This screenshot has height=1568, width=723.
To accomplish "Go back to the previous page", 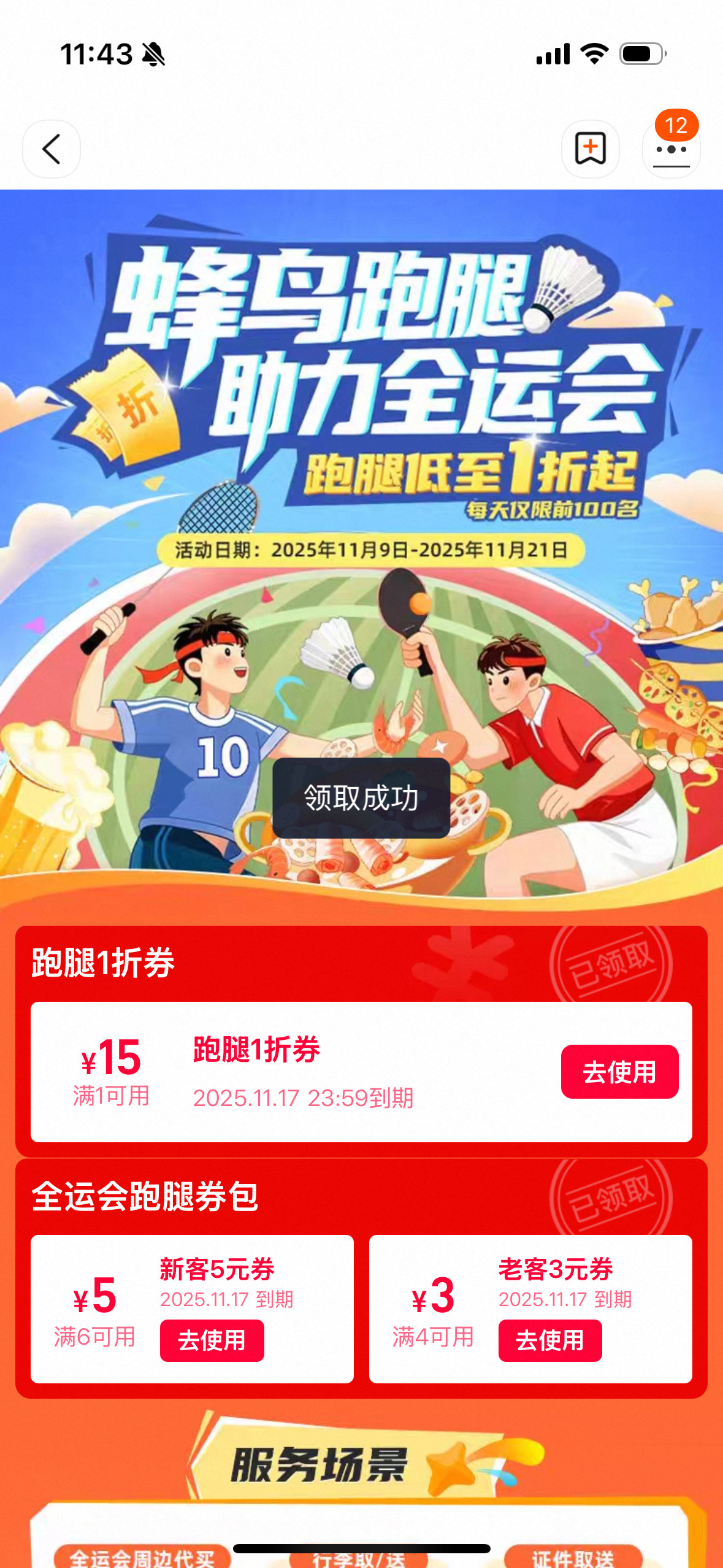I will click(x=52, y=149).
